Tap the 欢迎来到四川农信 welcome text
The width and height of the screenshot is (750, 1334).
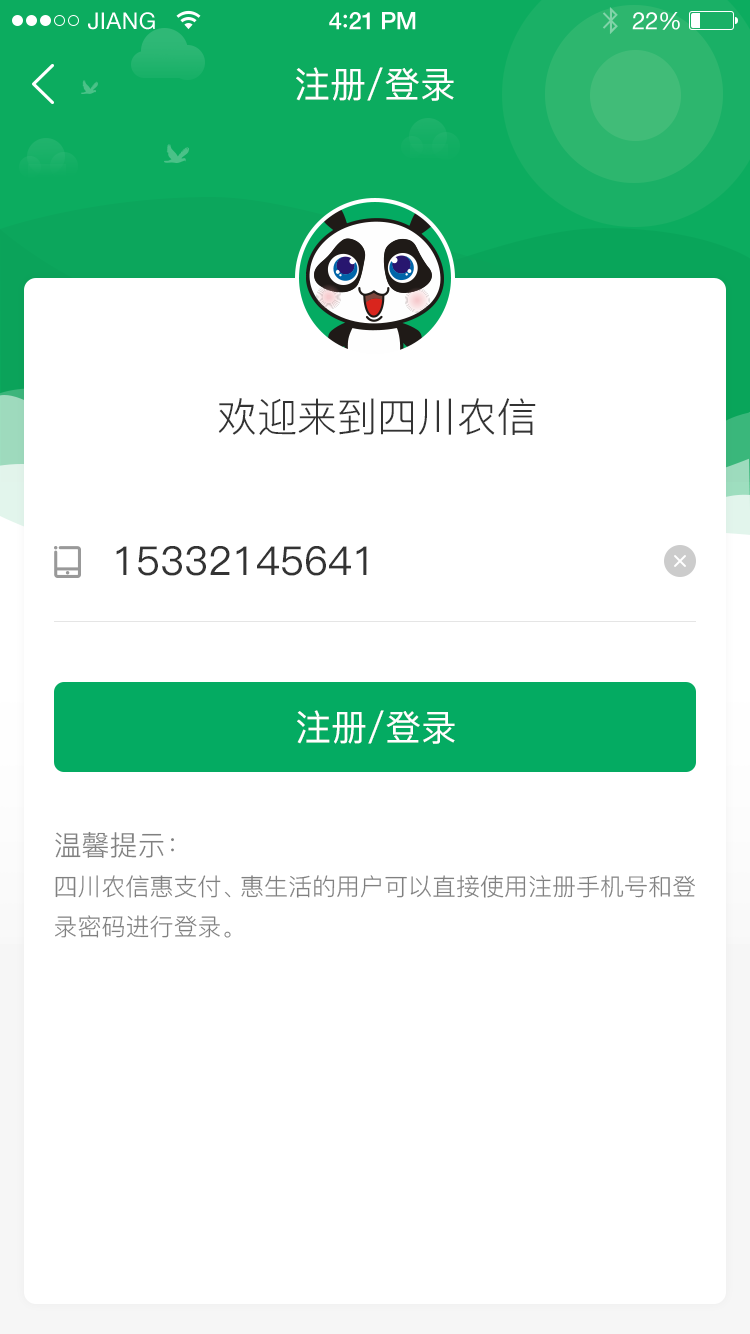(x=374, y=417)
